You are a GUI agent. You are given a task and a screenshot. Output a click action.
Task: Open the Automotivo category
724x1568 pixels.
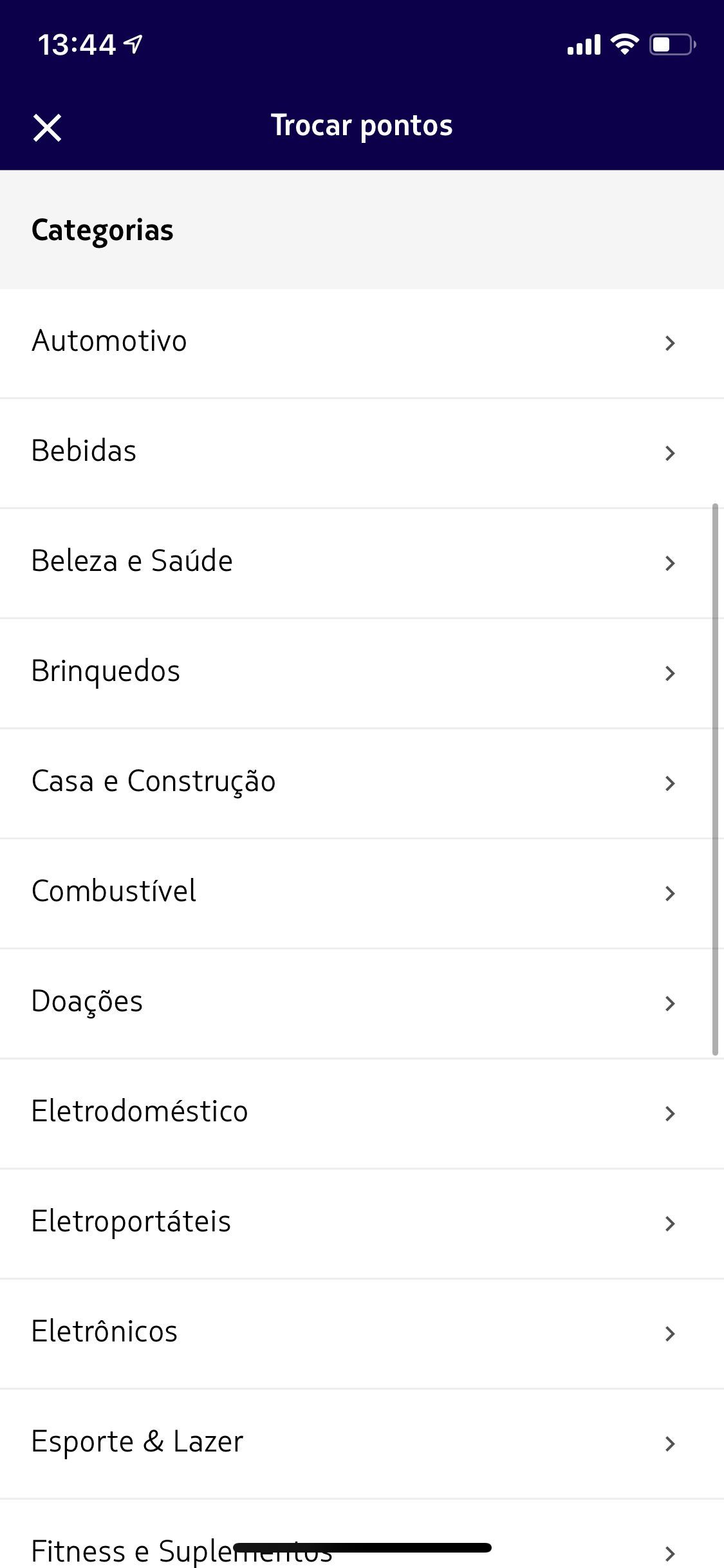click(362, 343)
